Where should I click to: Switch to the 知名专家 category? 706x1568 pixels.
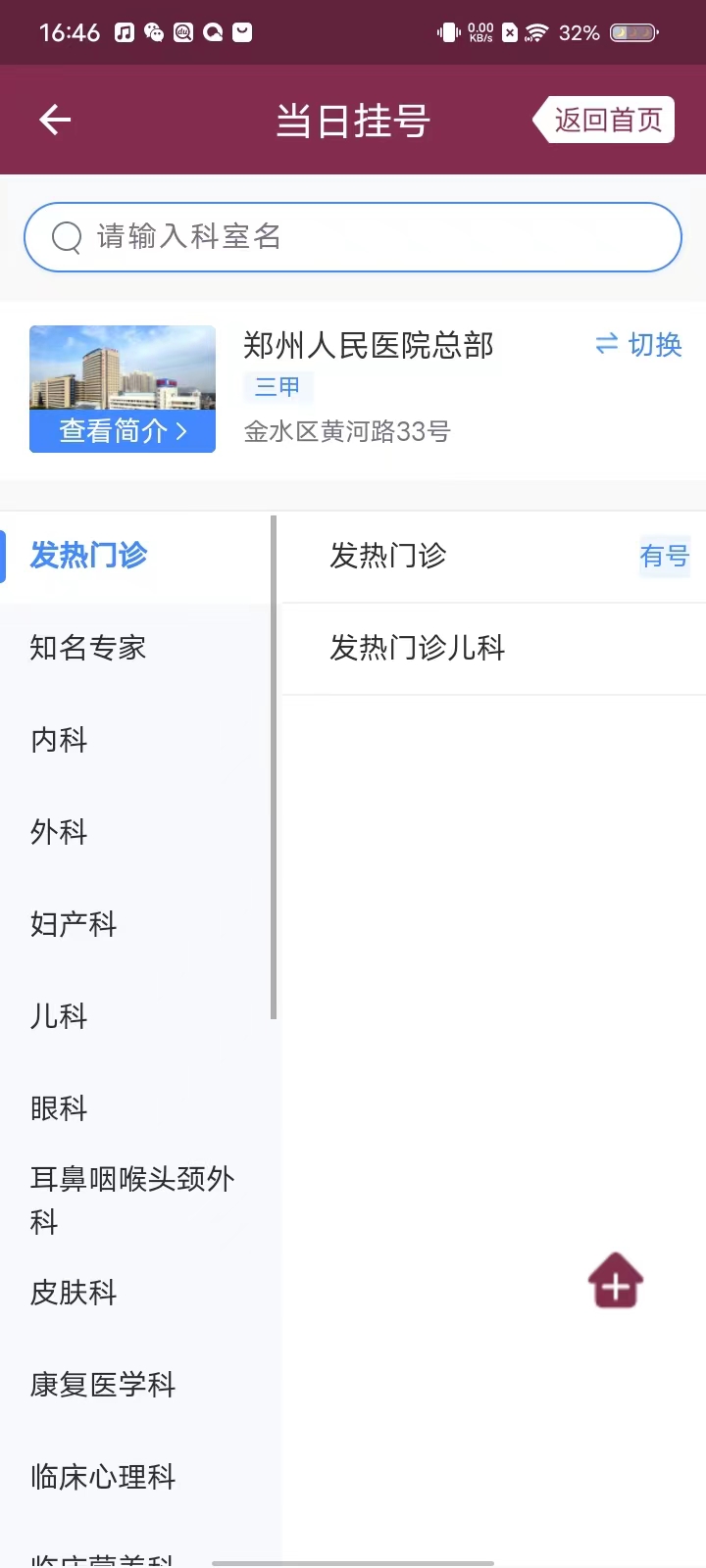87,648
